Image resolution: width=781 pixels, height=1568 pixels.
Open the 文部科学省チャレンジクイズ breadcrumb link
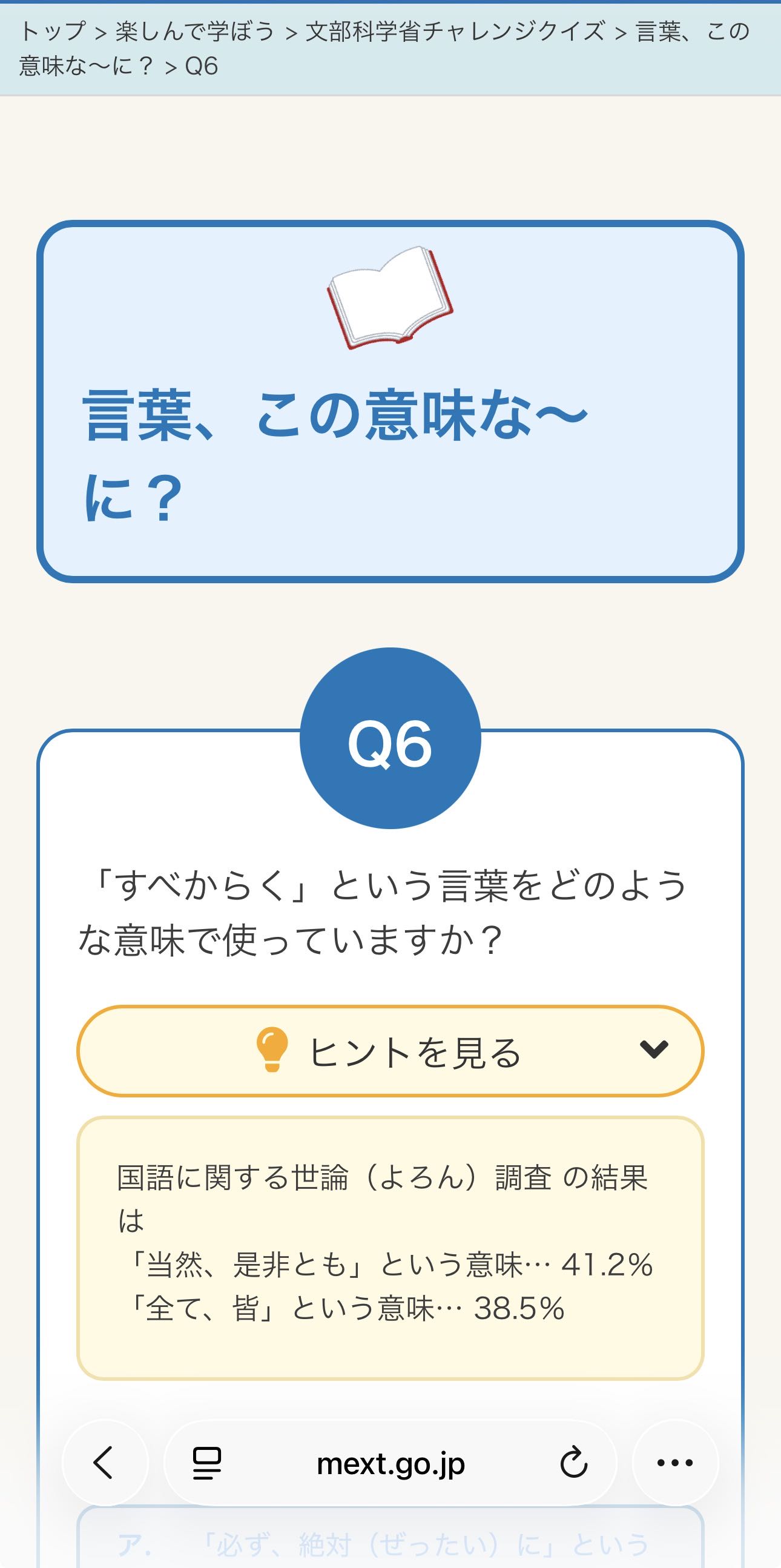click(x=455, y=31)
